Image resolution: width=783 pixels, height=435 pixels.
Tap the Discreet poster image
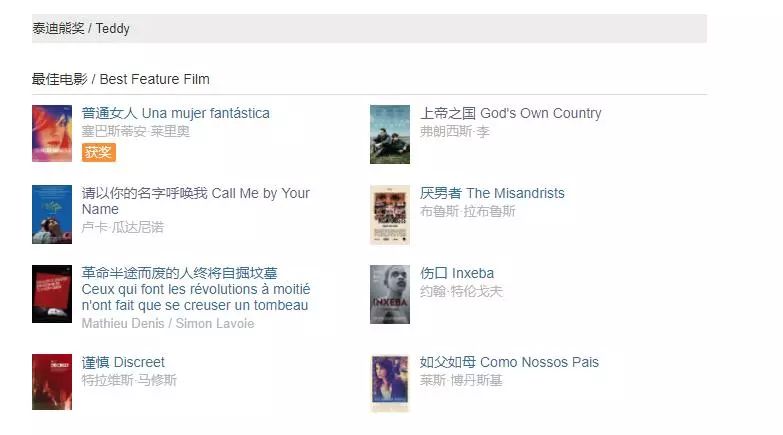52,382
